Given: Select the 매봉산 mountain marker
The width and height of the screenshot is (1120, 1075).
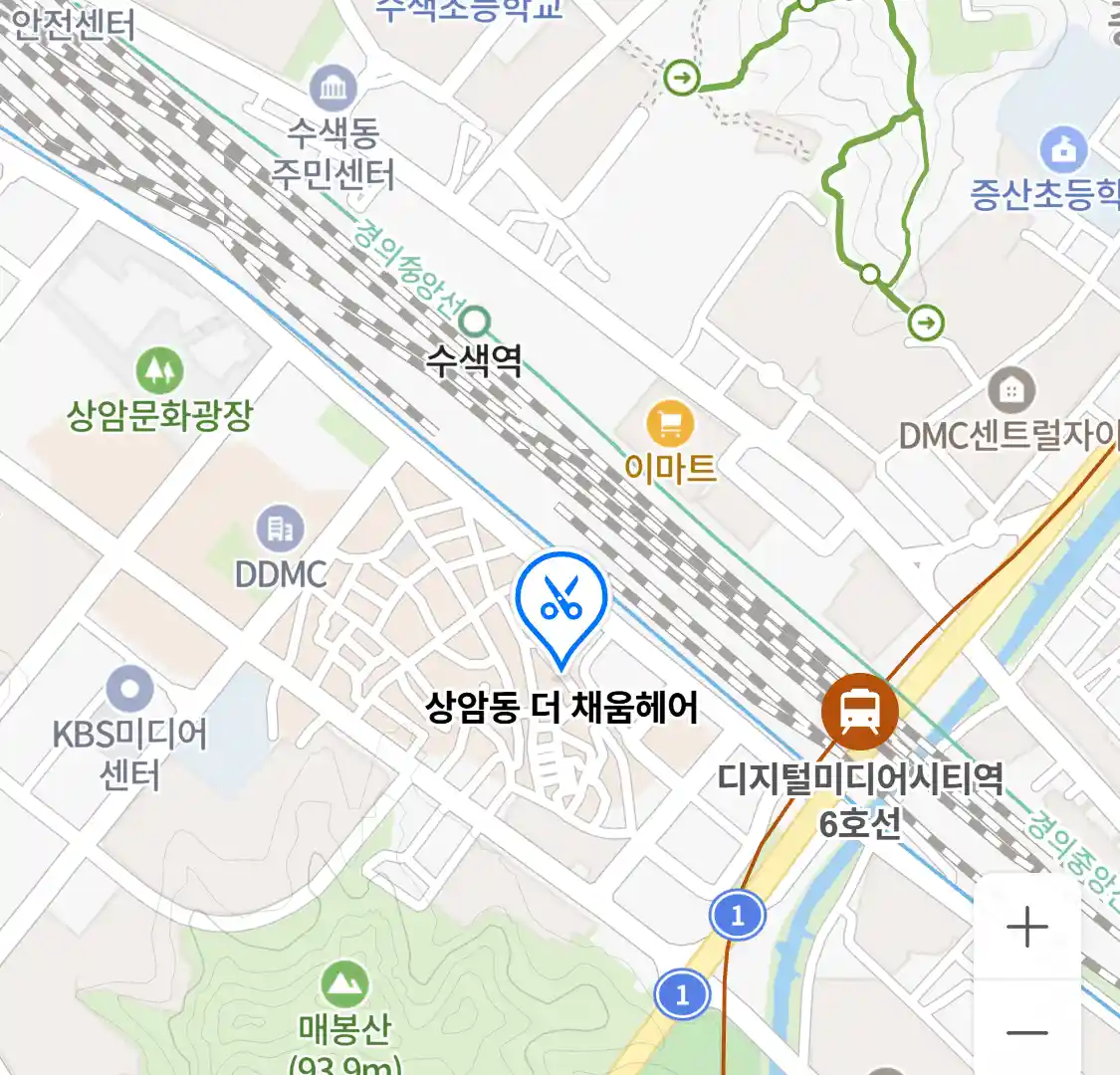Looking at the screenshot, I should pos(344,985).
